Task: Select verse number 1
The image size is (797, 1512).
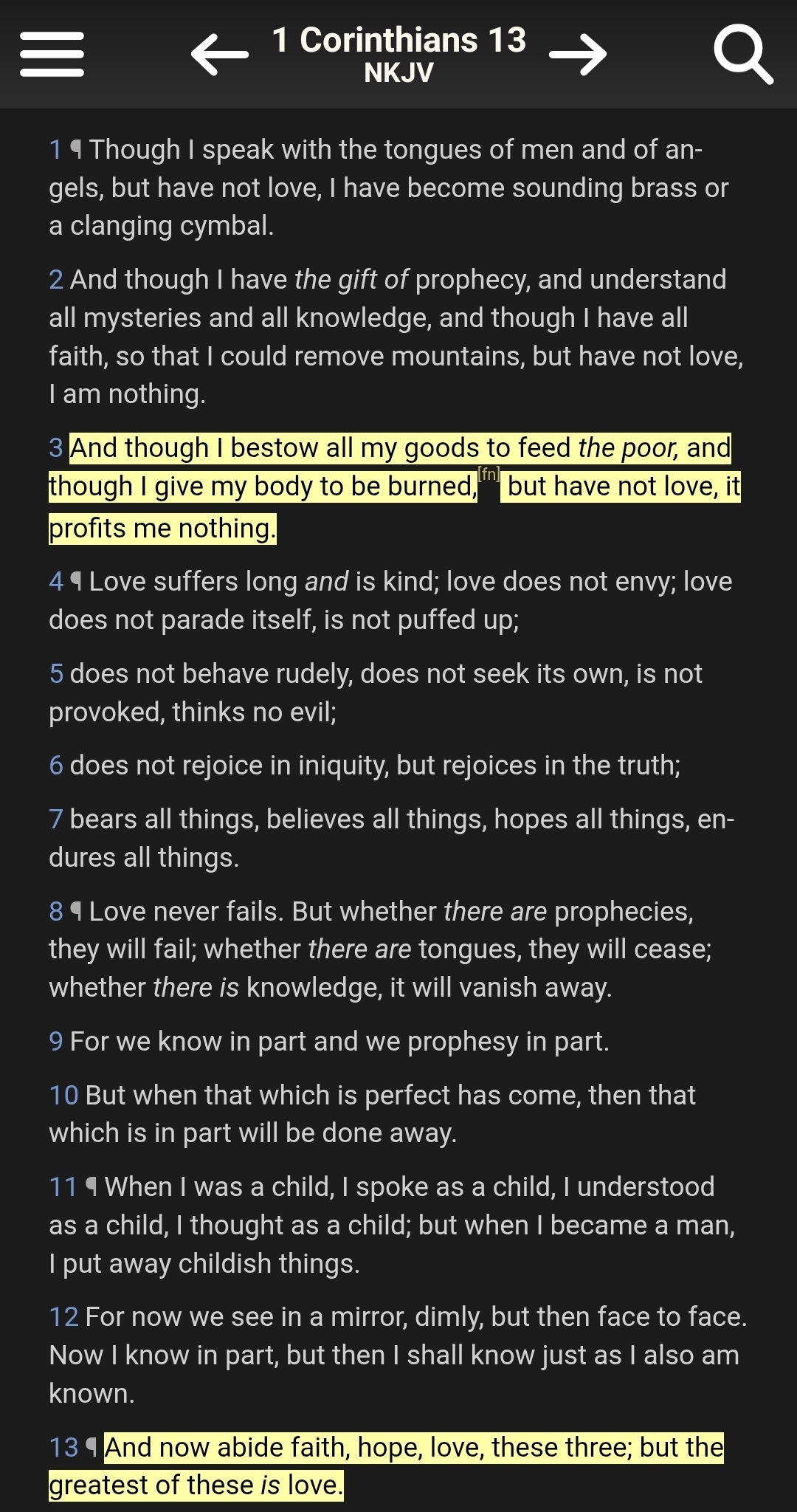Action: pos(56,150)
